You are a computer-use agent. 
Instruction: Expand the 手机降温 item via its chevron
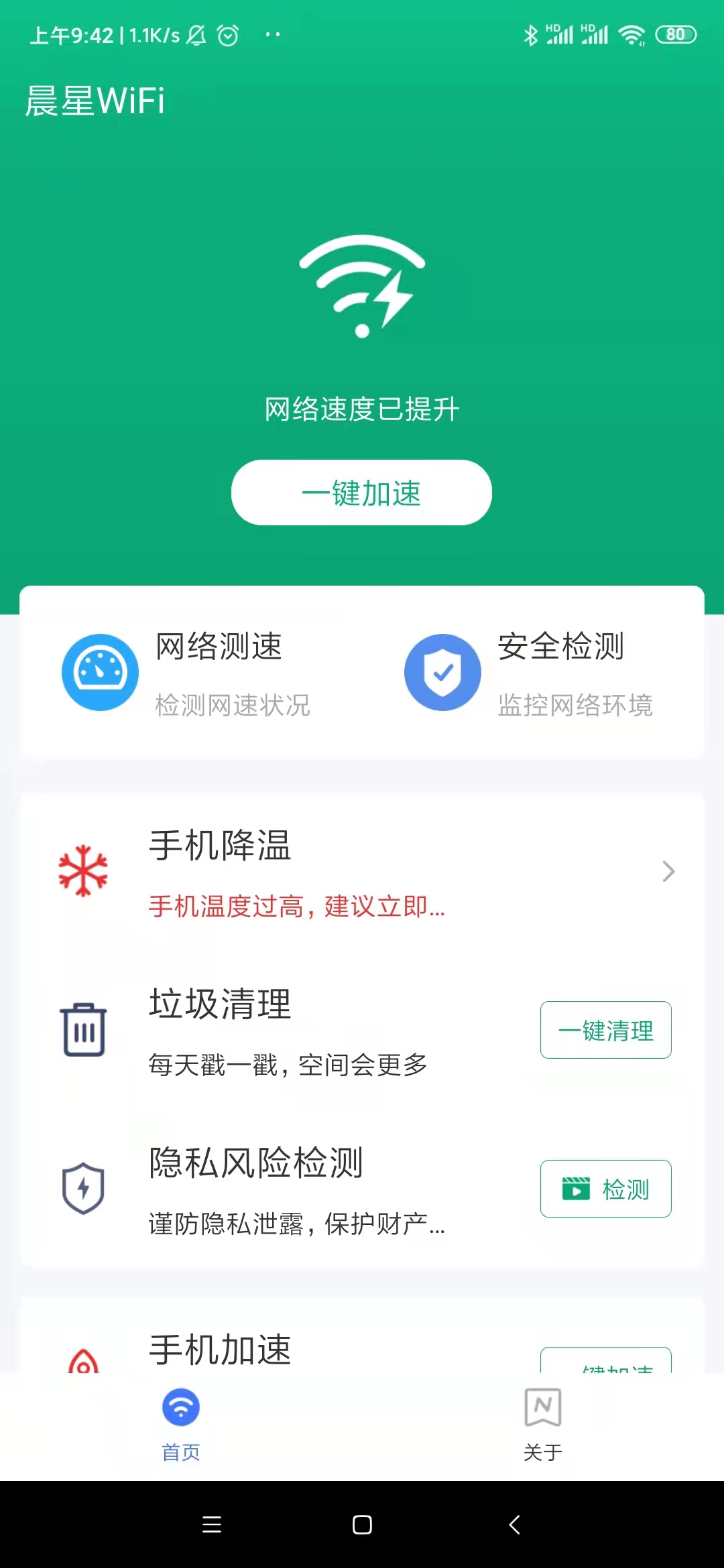[x=668, y=871]
